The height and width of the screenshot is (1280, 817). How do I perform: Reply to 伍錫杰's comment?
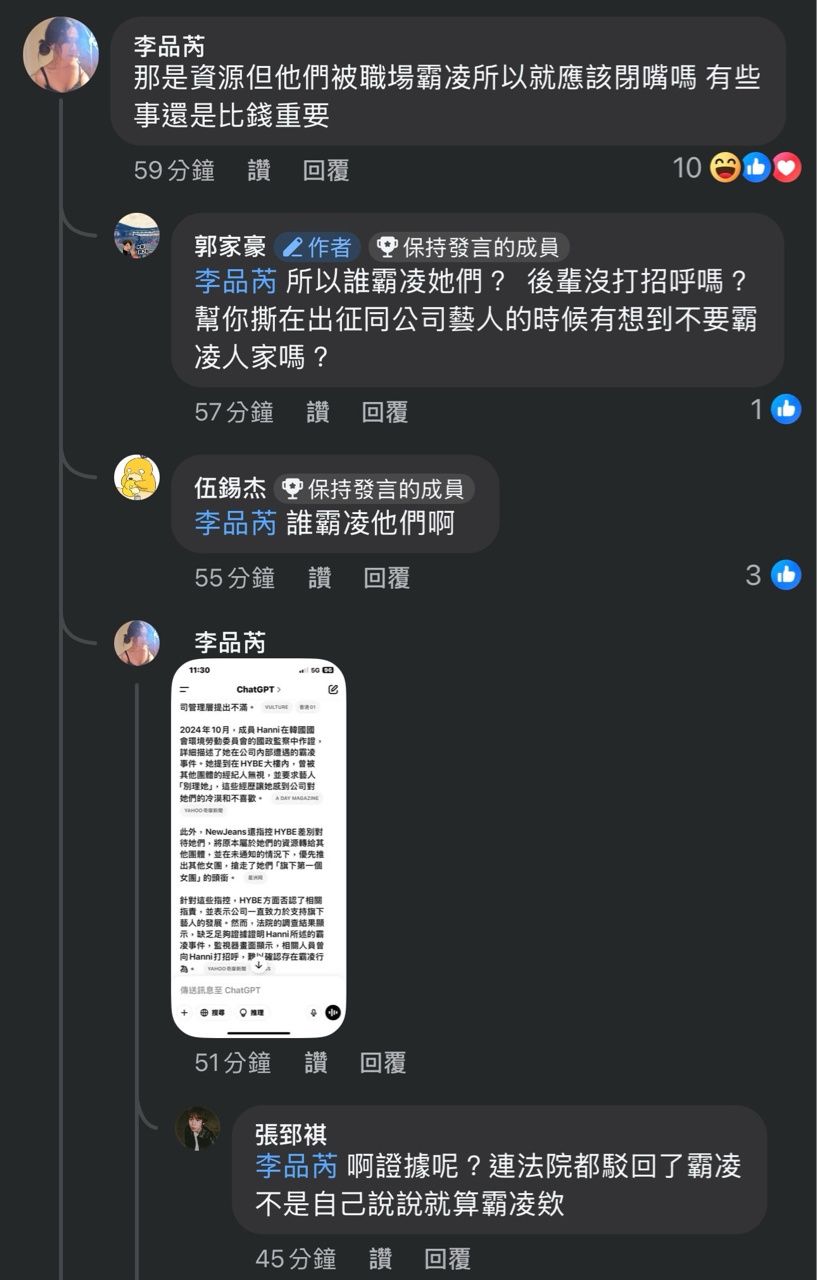click(386, 577)
